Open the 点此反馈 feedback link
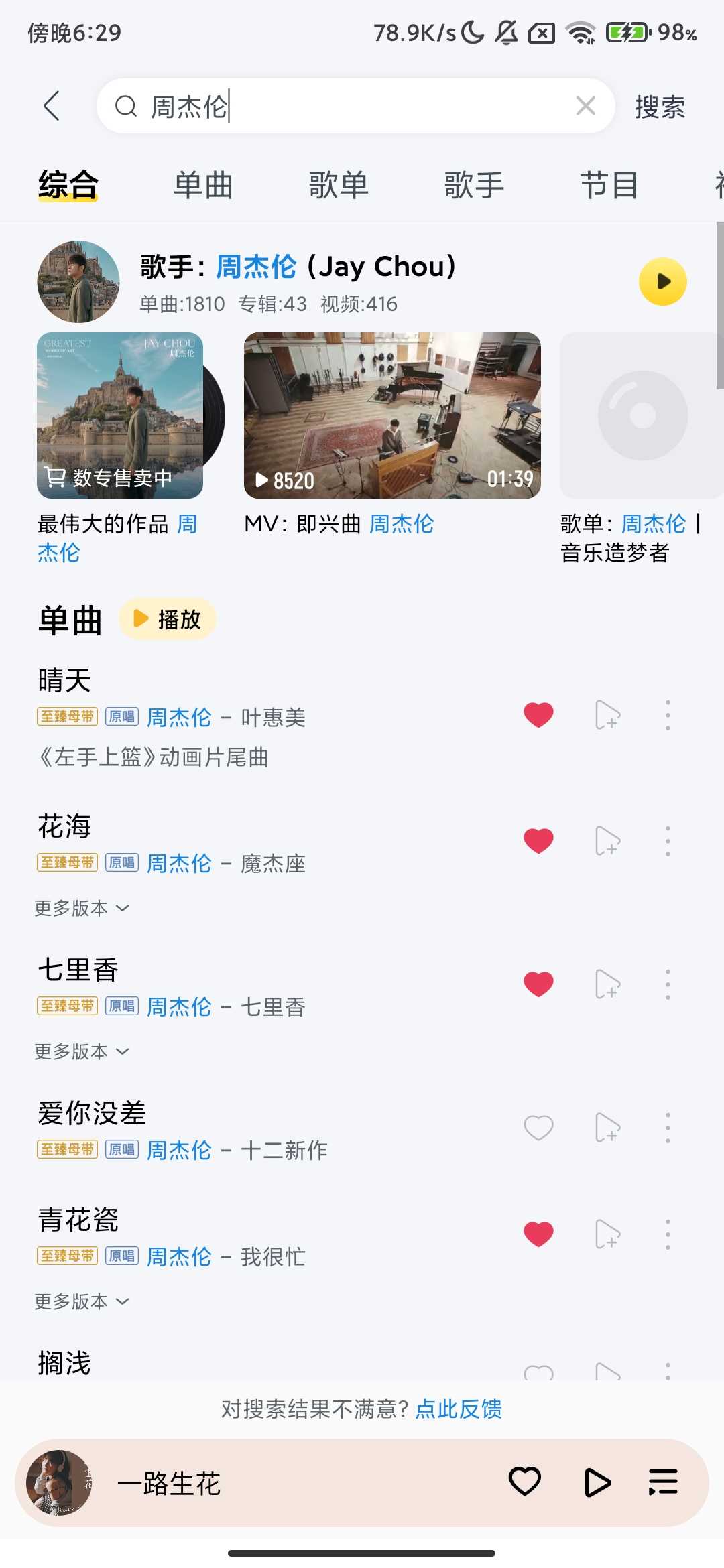Screen dimensions: 724x1568 pos(459,1409)
